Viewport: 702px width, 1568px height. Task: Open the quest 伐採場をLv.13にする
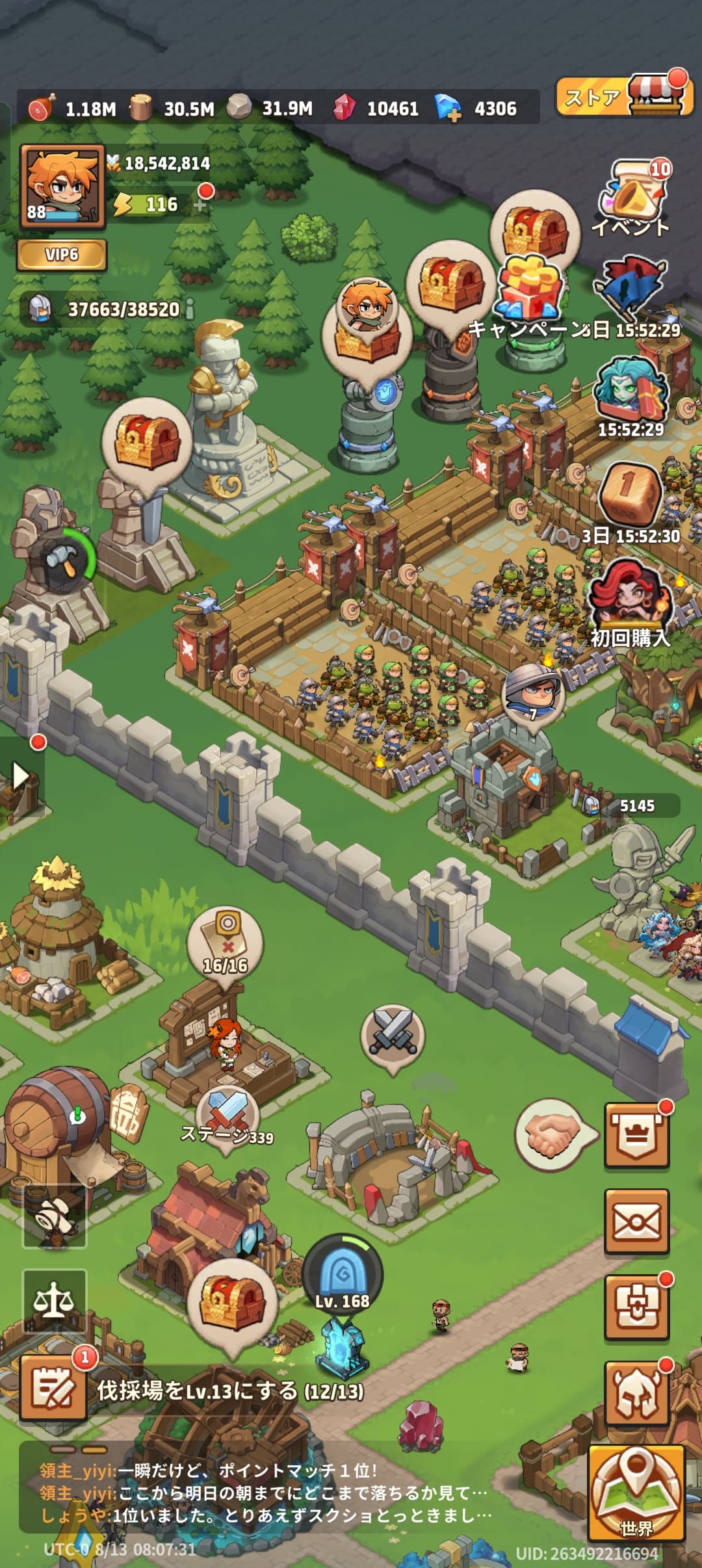[x=231, y=1391]
